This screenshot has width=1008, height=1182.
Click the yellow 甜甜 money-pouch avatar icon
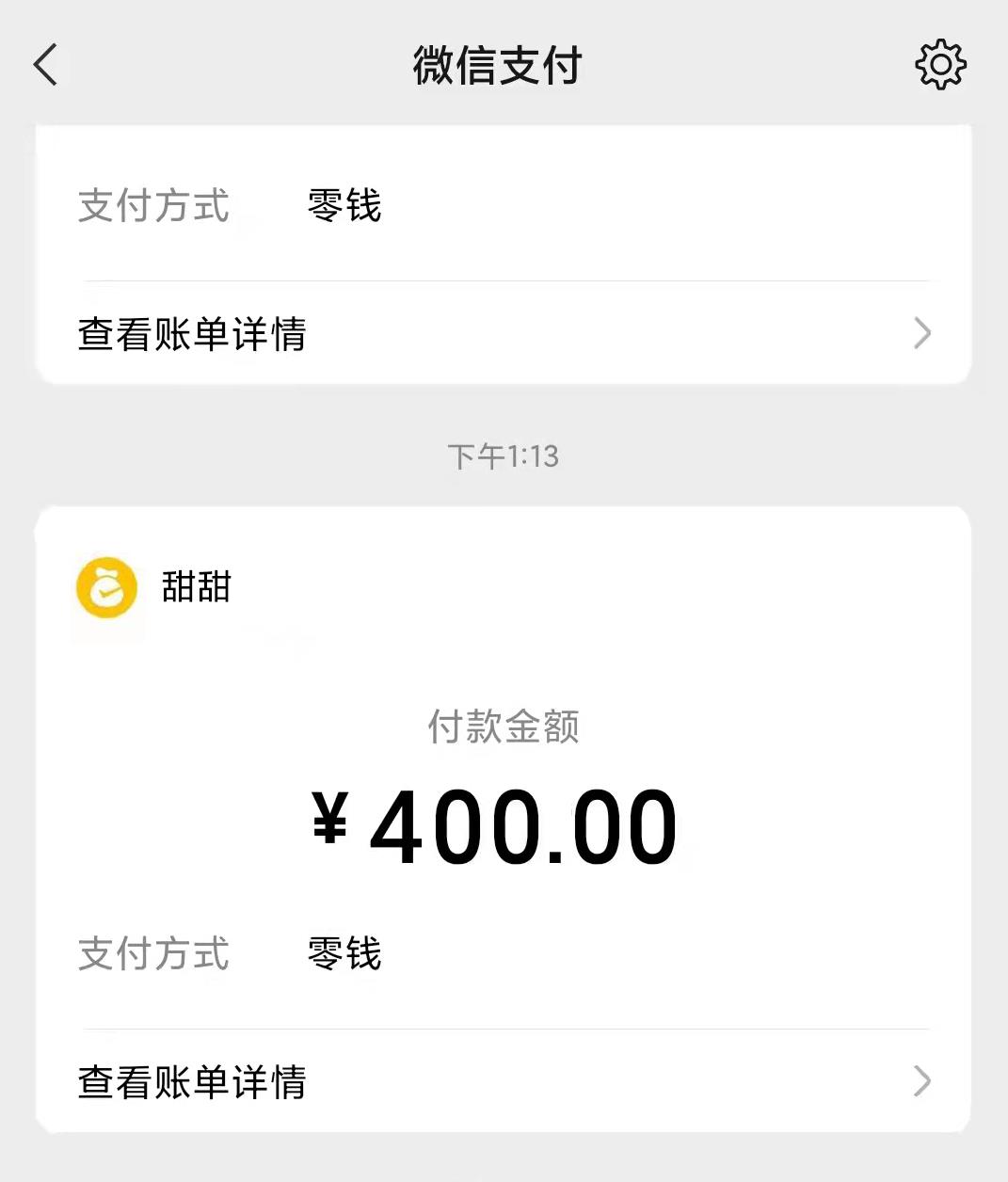click(105, 586)
